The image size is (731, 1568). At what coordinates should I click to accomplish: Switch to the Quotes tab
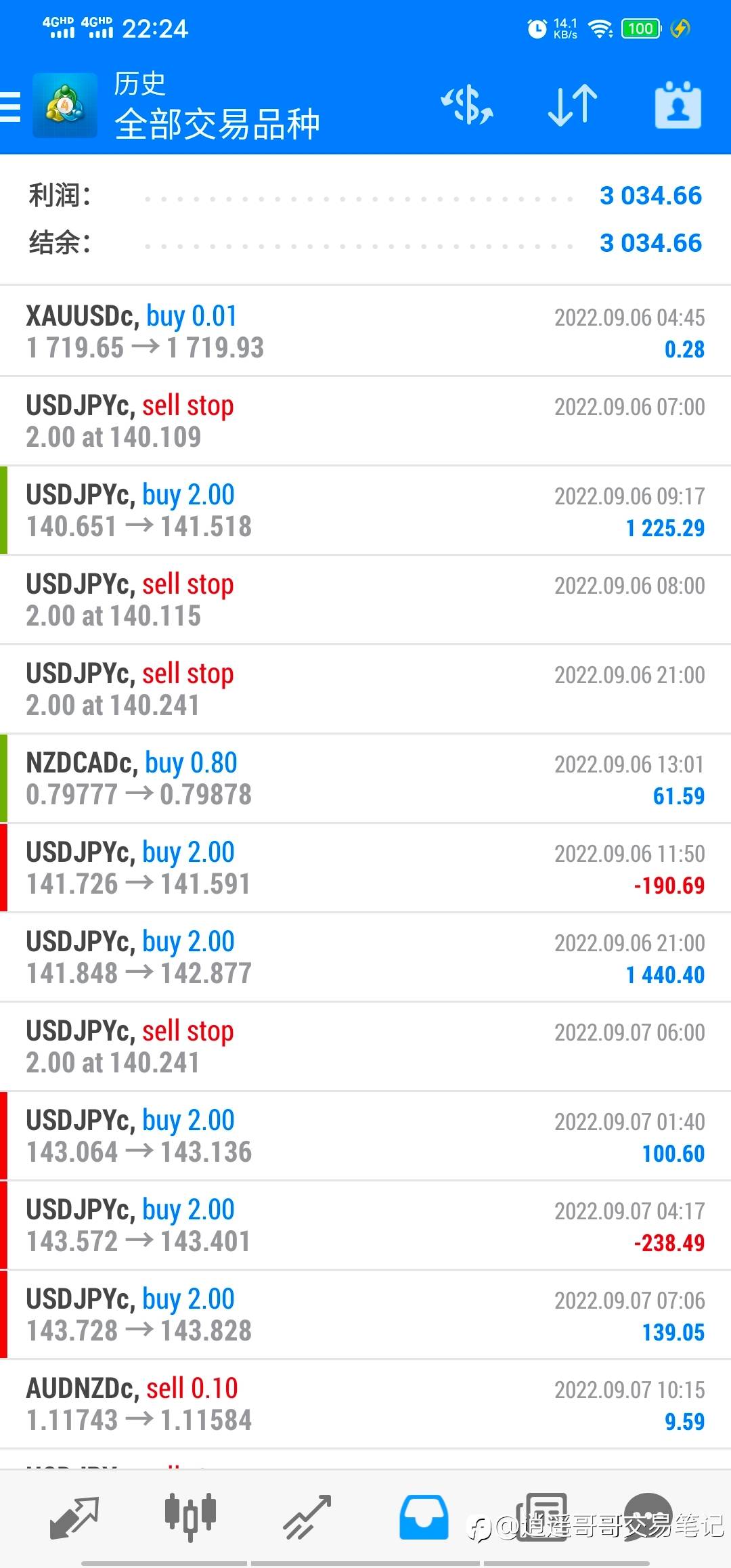[74, 1517]
